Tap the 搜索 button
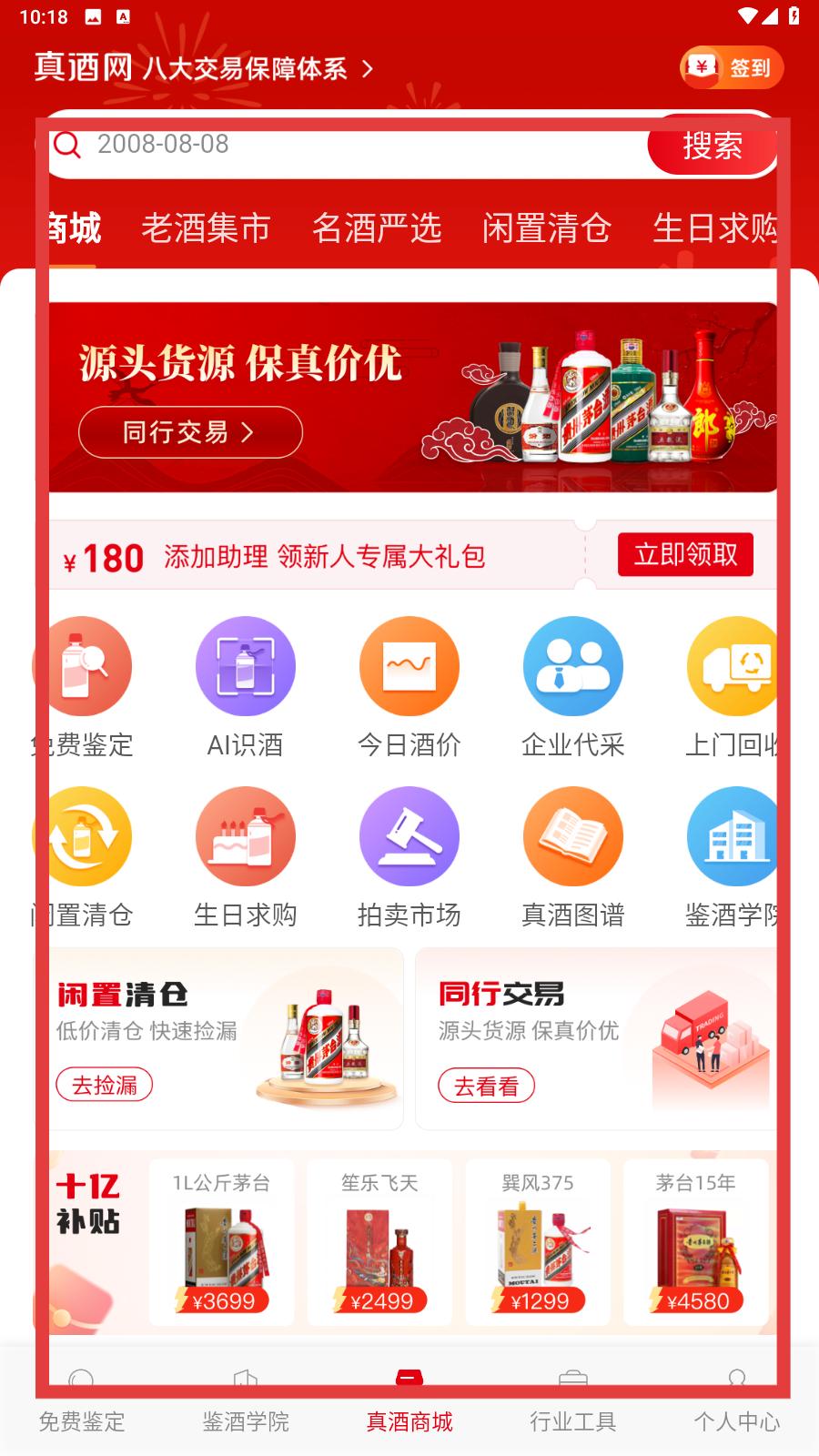The width and height of the screenshot is (819, 1456). pyautogui.click(x=713, y=146)
